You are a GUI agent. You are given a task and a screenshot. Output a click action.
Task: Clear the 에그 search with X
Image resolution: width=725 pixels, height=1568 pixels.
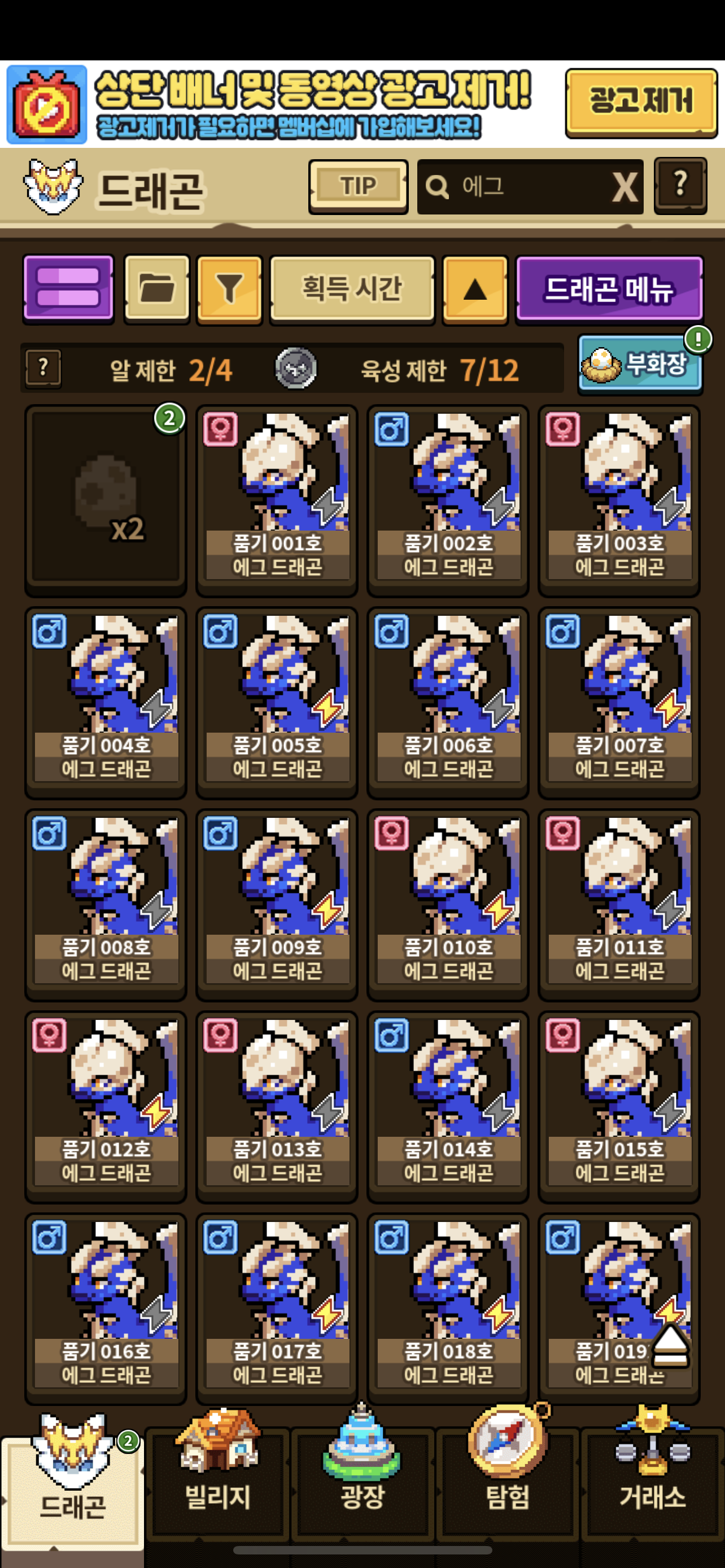(x=624, y=187)
